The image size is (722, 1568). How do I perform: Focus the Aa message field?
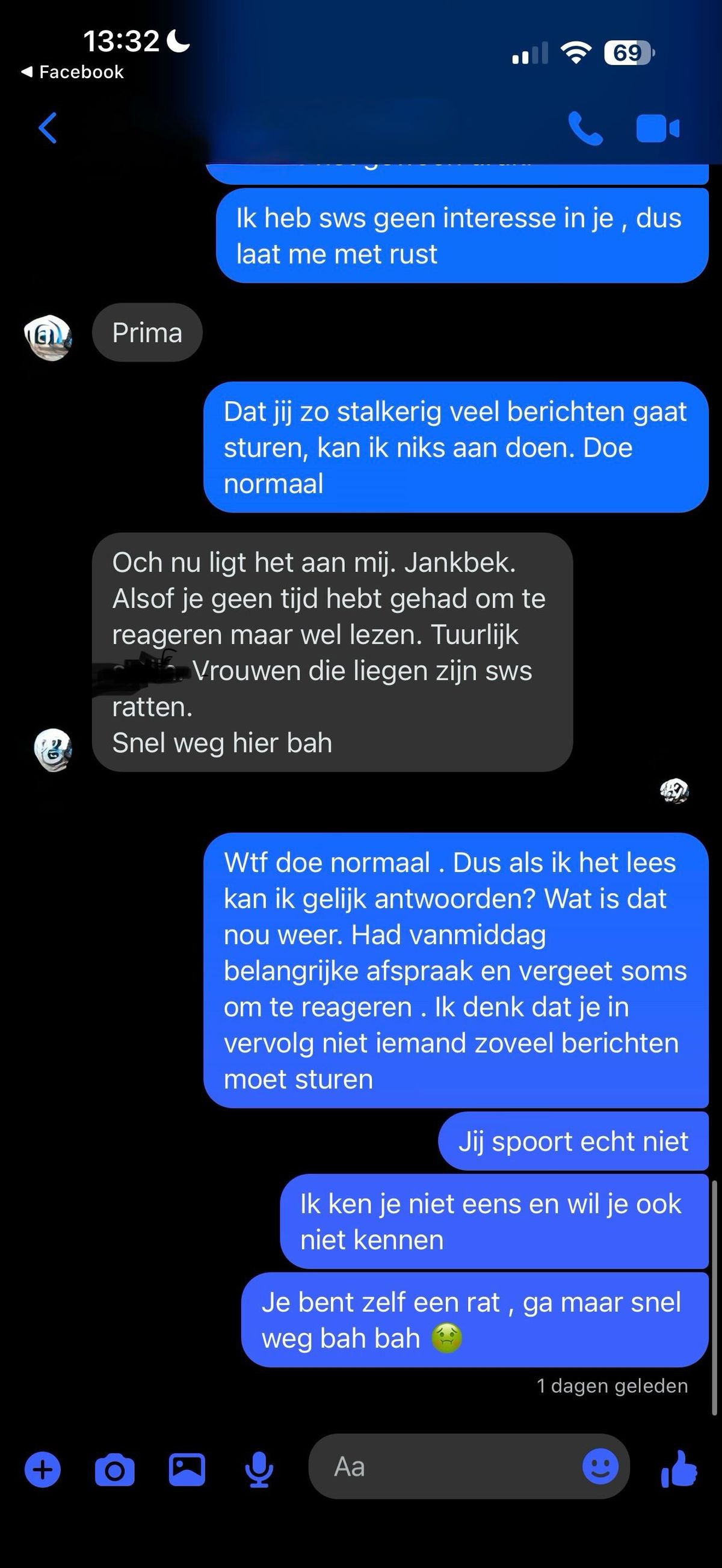coord(451,1467)
